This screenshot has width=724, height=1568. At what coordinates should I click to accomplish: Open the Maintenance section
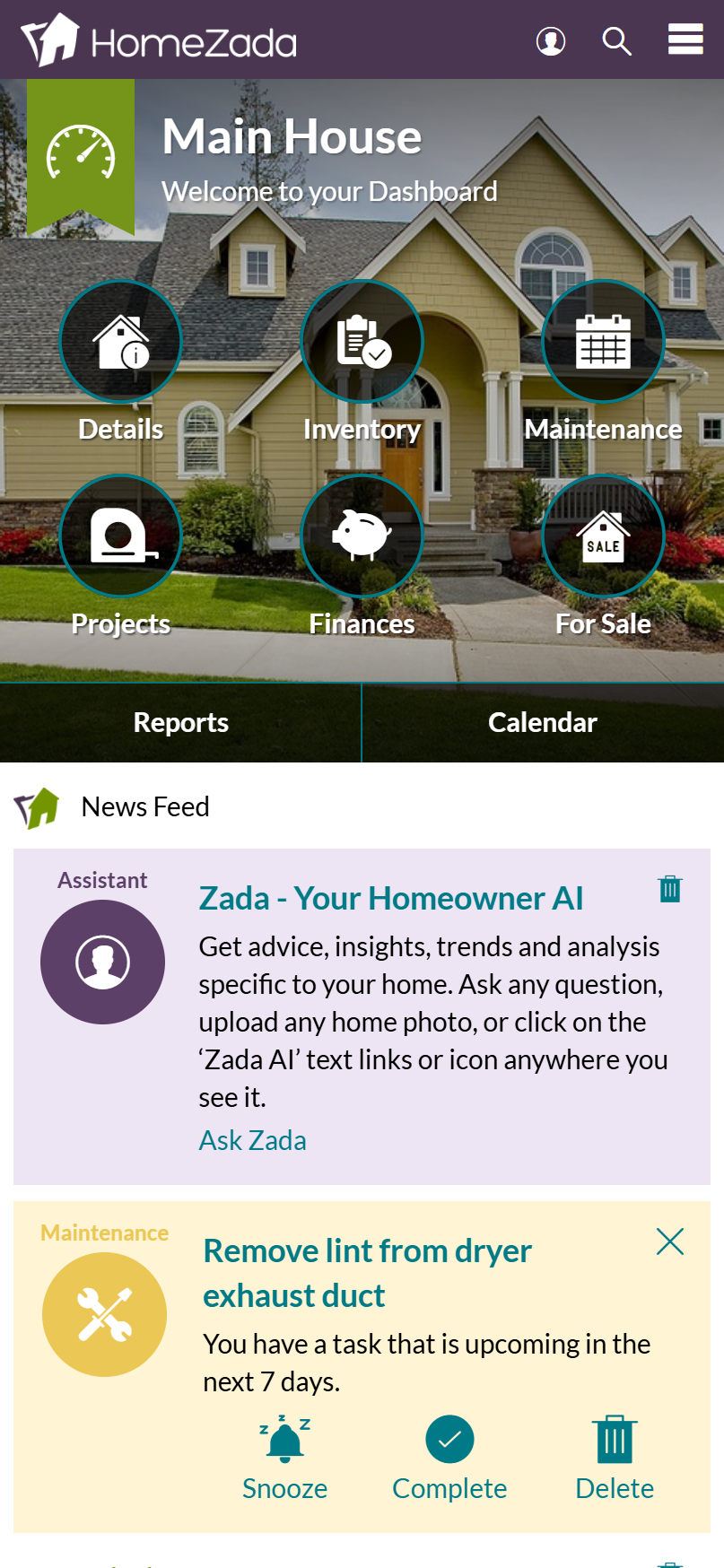[x=603, y=343]
